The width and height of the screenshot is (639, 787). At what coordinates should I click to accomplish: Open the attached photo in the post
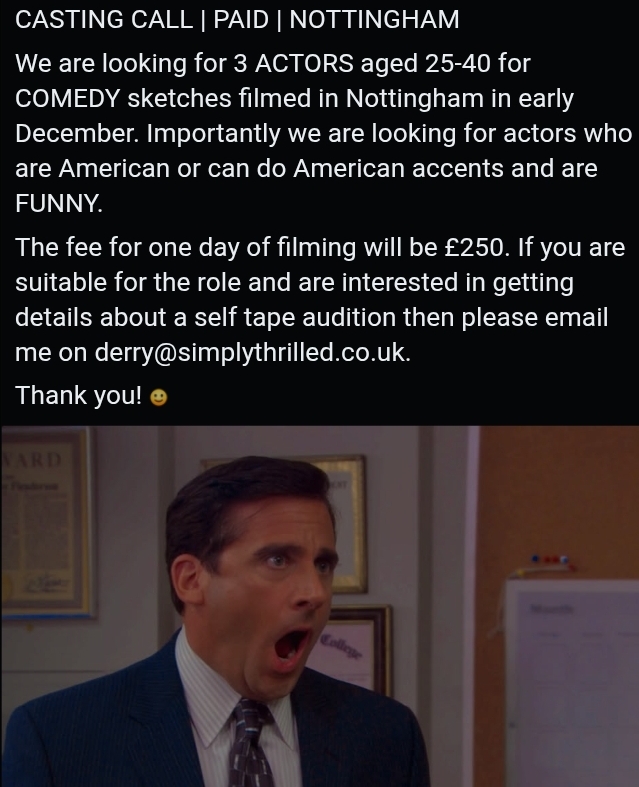pos(319,605)
